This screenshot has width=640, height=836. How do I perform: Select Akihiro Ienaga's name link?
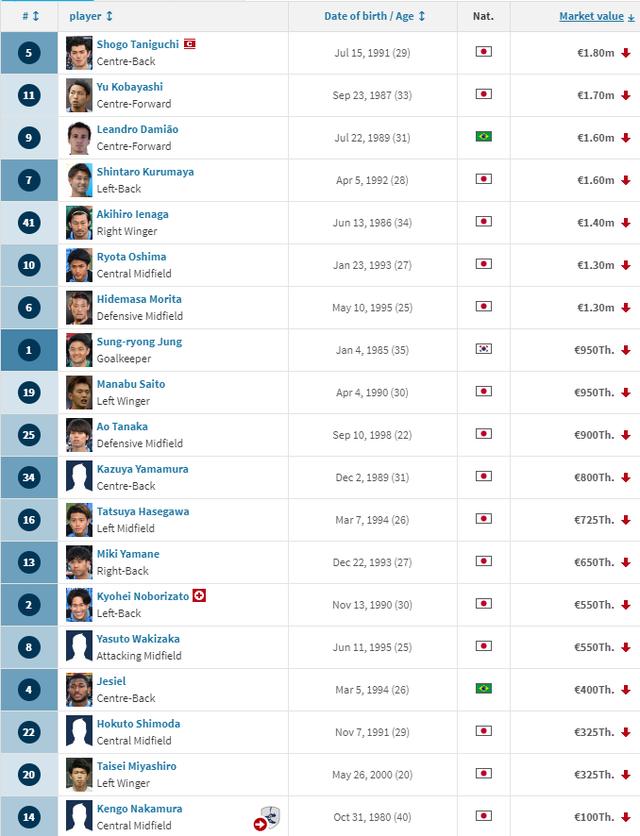(132, 214)
